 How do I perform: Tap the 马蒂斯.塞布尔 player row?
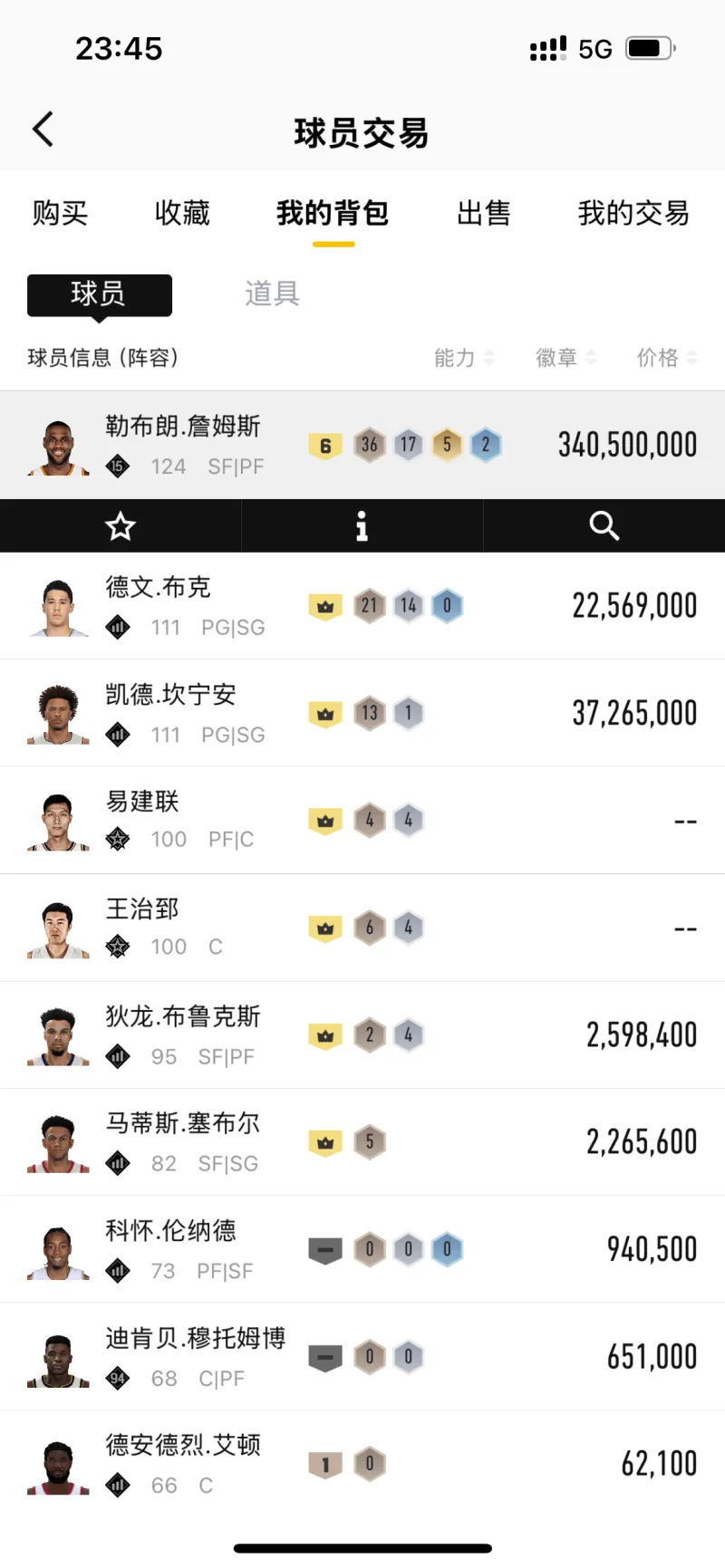362,1142
